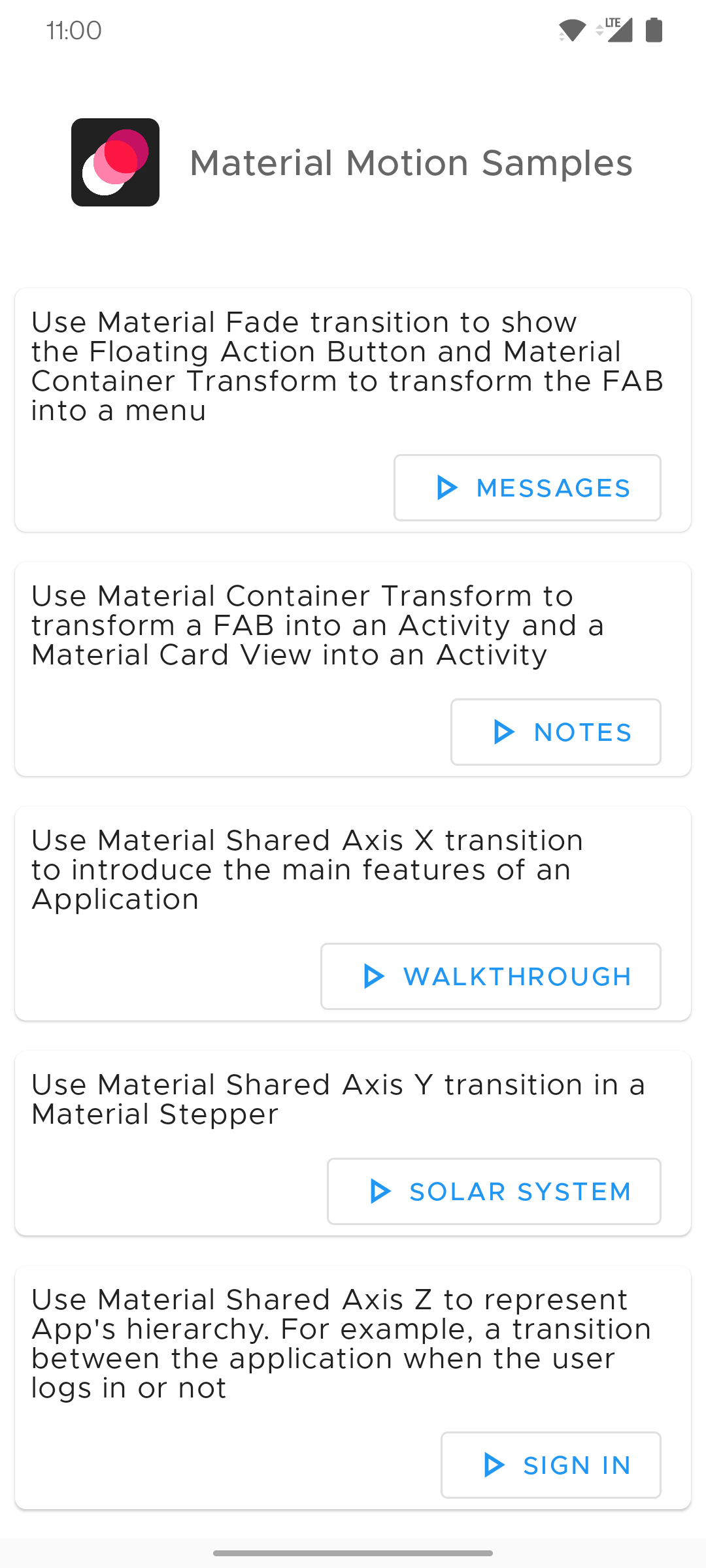Open the SIGN IN demo
The image size is (706, 1568).
(550, 1465)
